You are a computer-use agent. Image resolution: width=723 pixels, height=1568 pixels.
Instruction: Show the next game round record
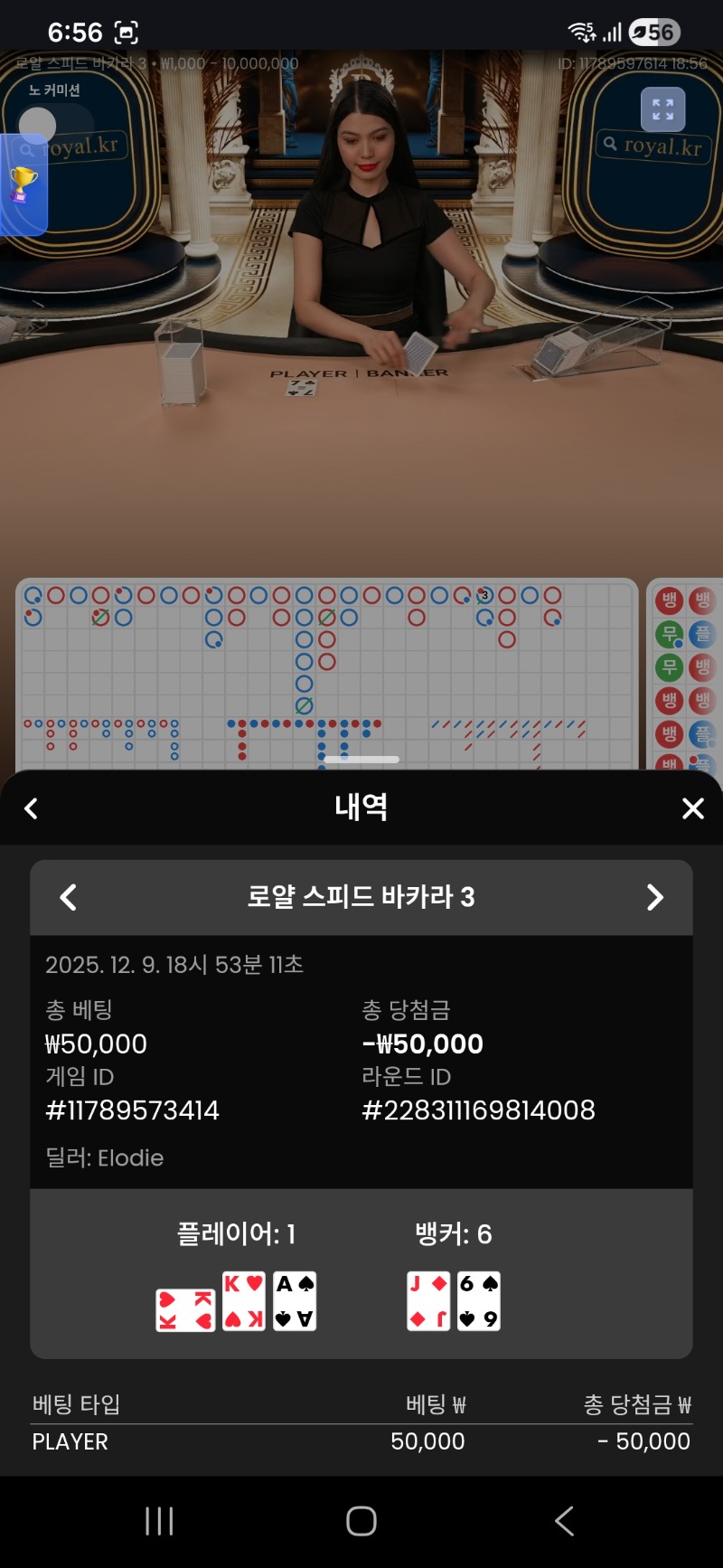[655, 897]
